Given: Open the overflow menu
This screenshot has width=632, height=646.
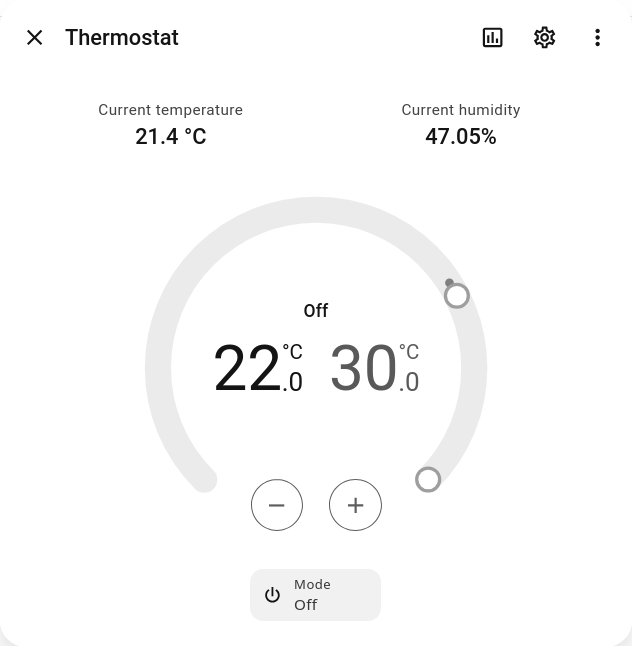Looking at the screenshot, I should coord(597,38).
